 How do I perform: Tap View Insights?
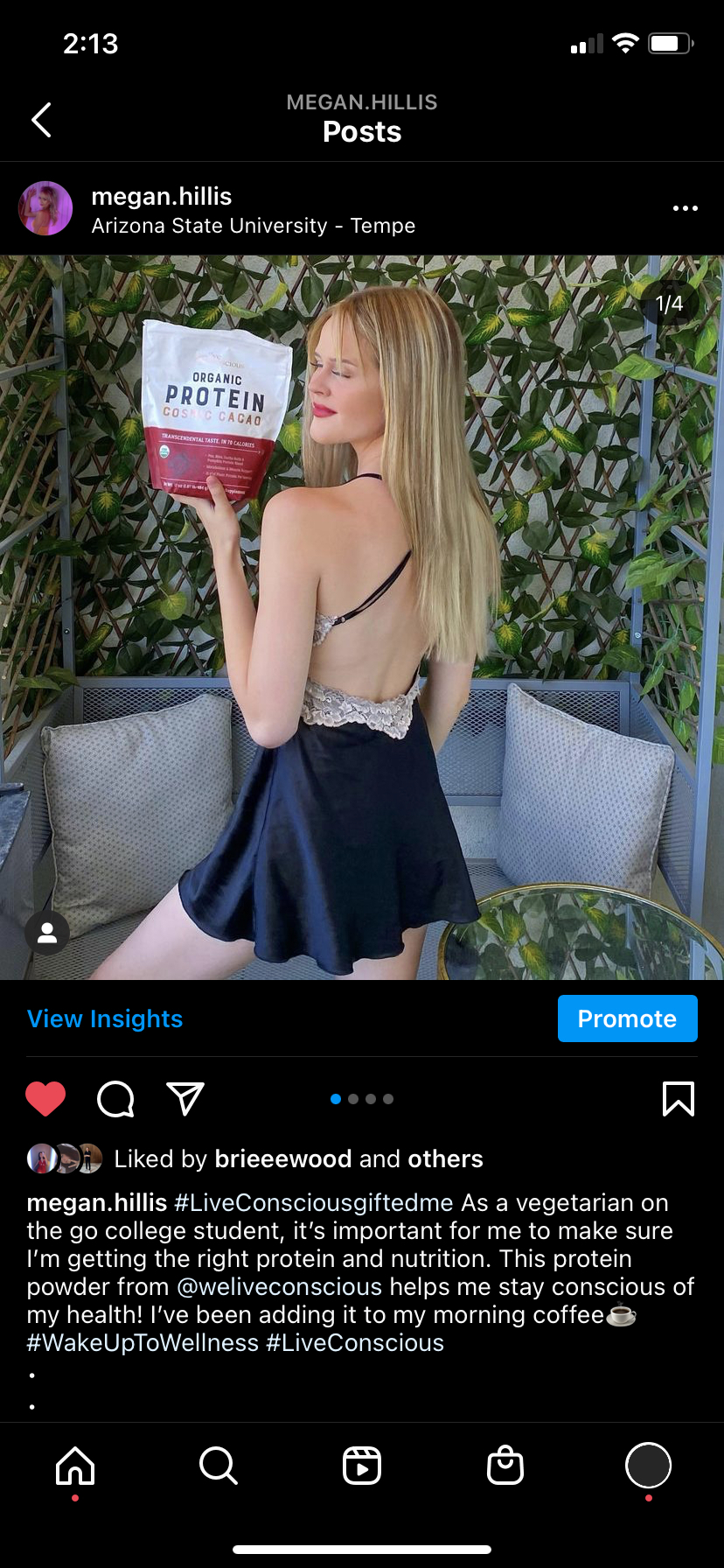point(105,1018)
